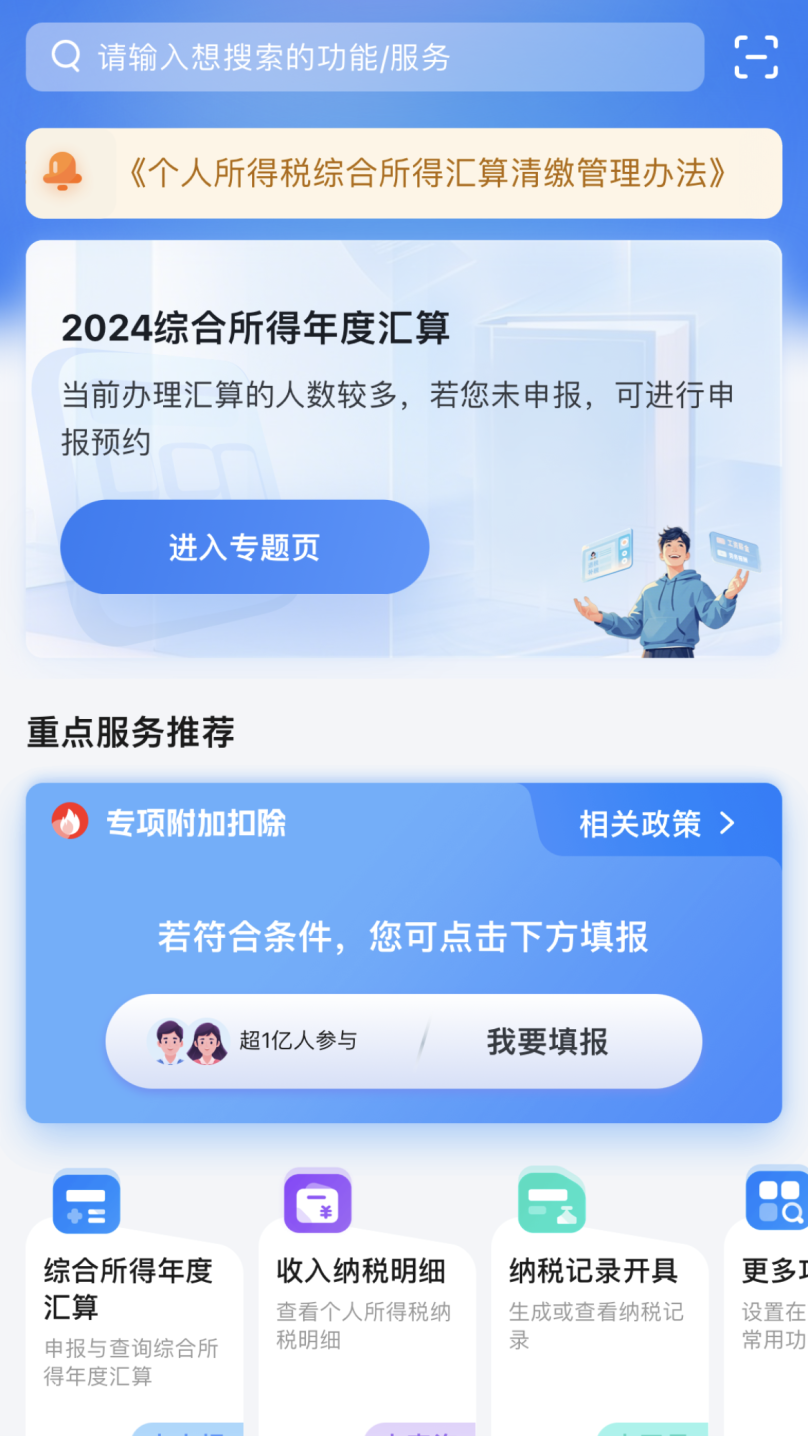Tap 进入专题页 button
The height and width of the screenshot is (1436, 808).
point(244,547)
